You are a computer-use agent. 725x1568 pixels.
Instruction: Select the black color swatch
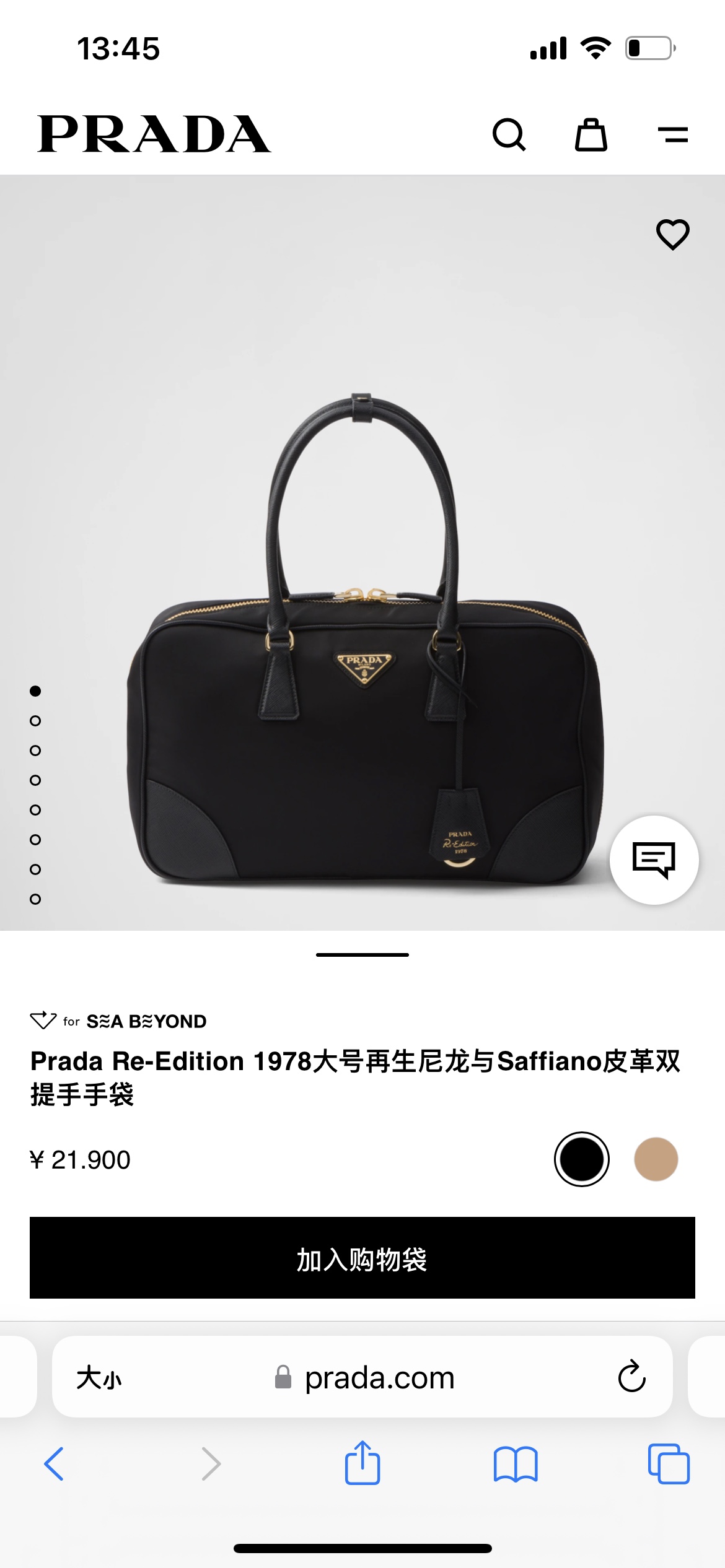pos(581,1159)
